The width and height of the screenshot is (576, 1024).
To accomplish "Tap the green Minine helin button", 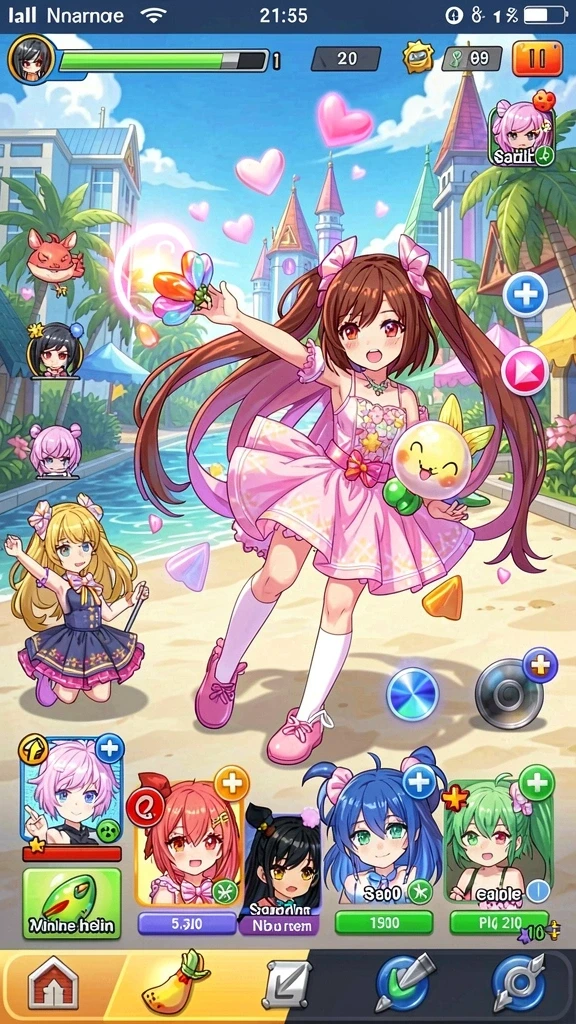I will tap(72, 904).
